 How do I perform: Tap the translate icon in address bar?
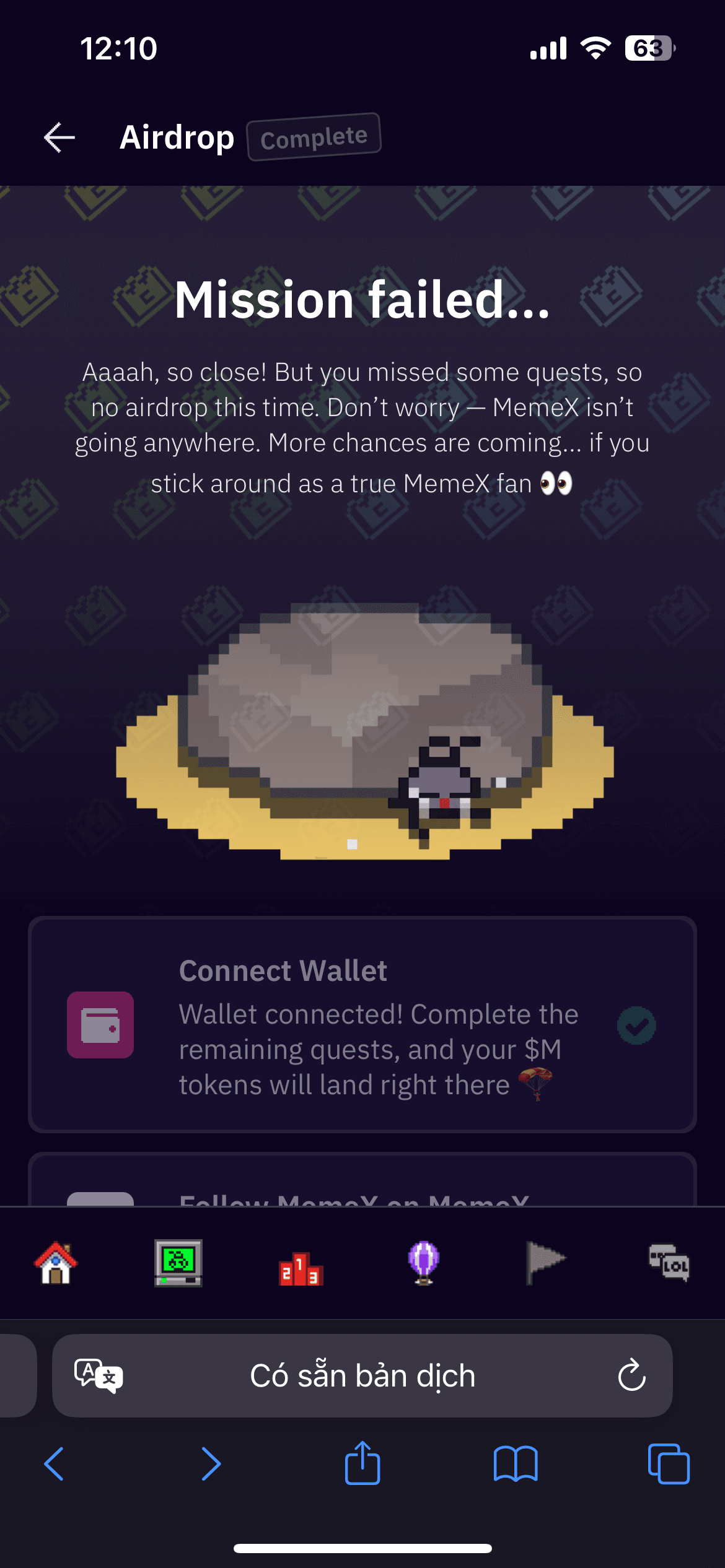tap(99, 1375)
